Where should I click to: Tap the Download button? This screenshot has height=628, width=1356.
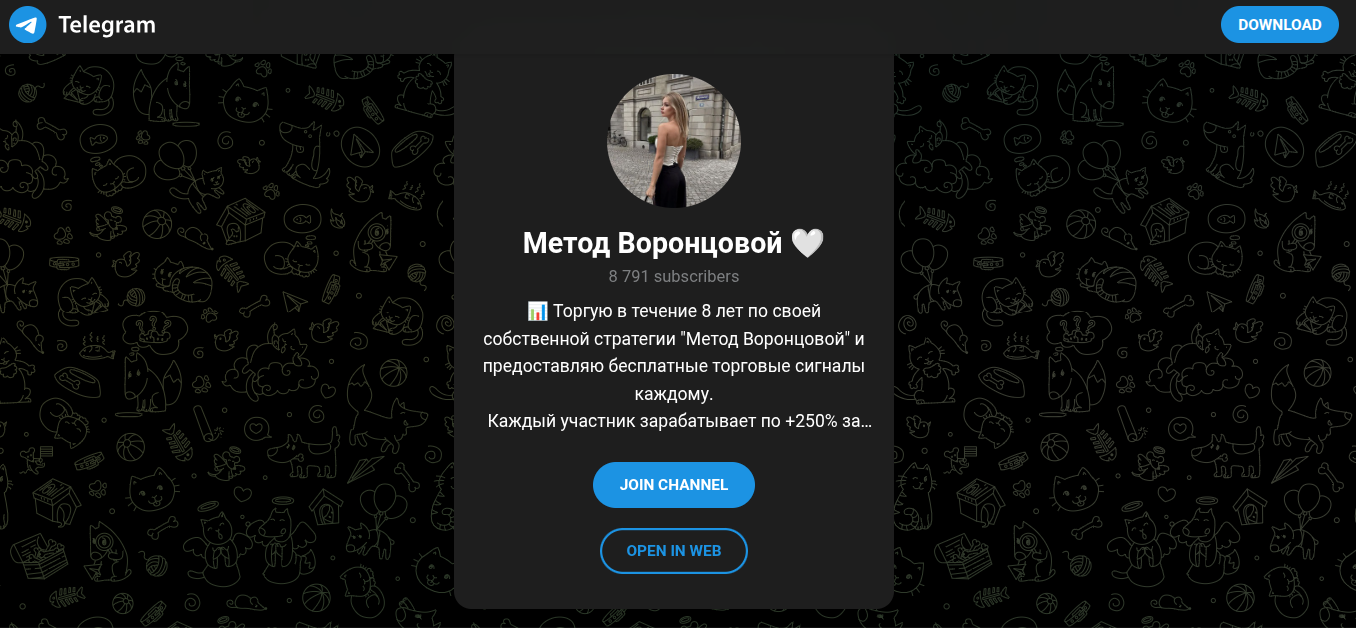tap(1279, 25)
